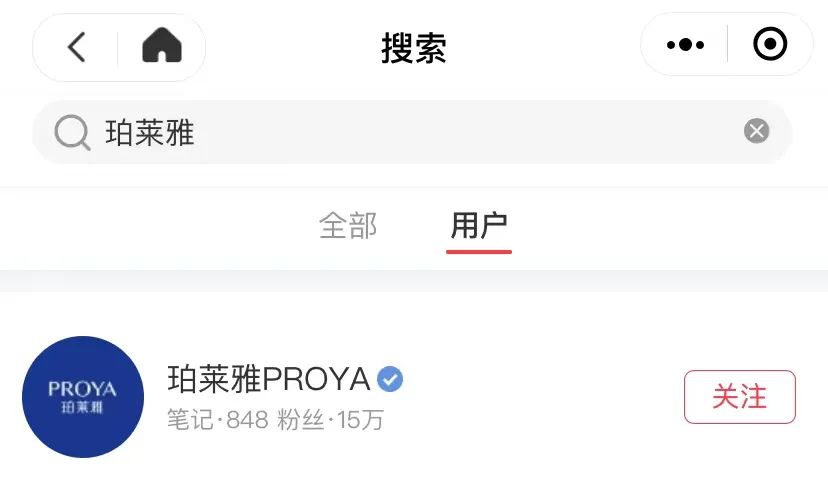Clear the search text

tap(757, 131)
